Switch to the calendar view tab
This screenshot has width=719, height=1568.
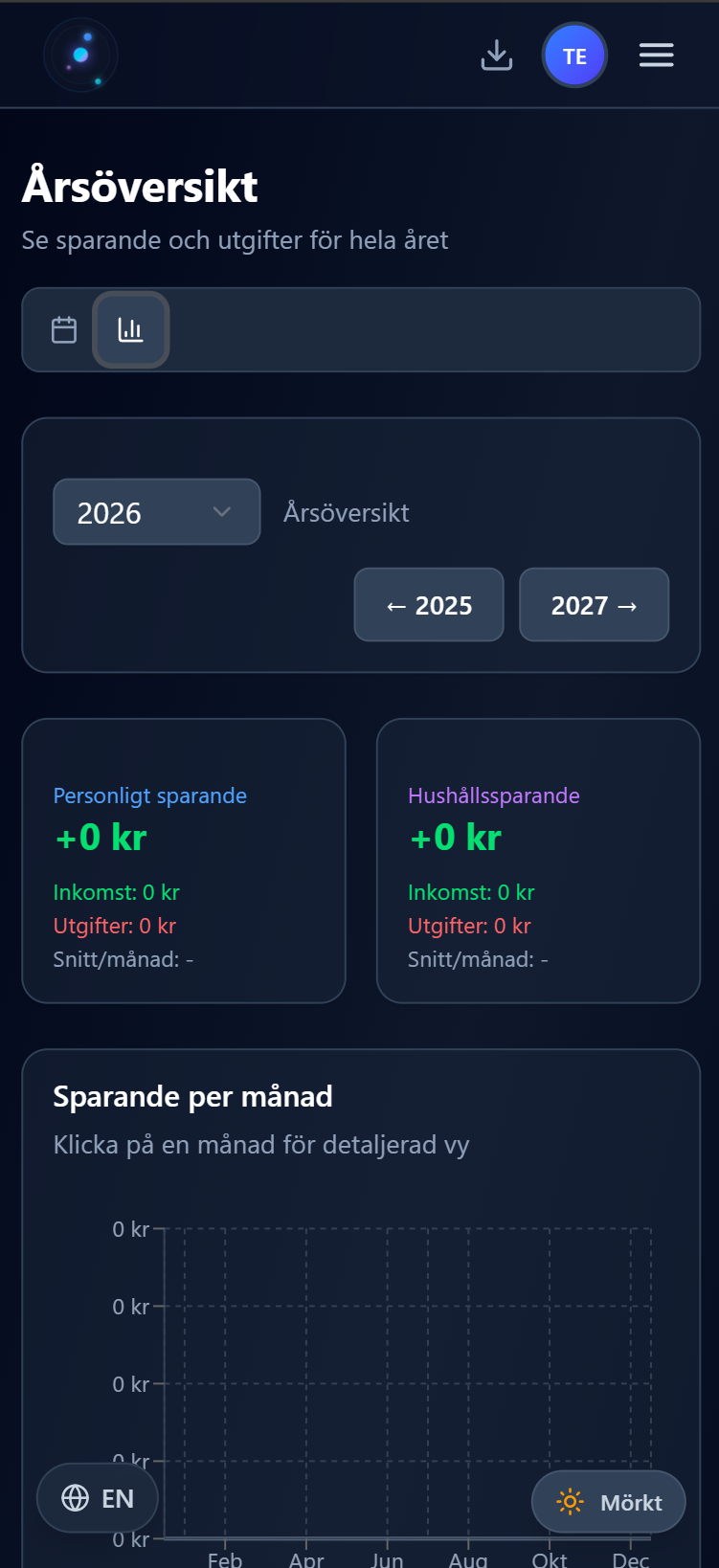(x=64, y=329)
